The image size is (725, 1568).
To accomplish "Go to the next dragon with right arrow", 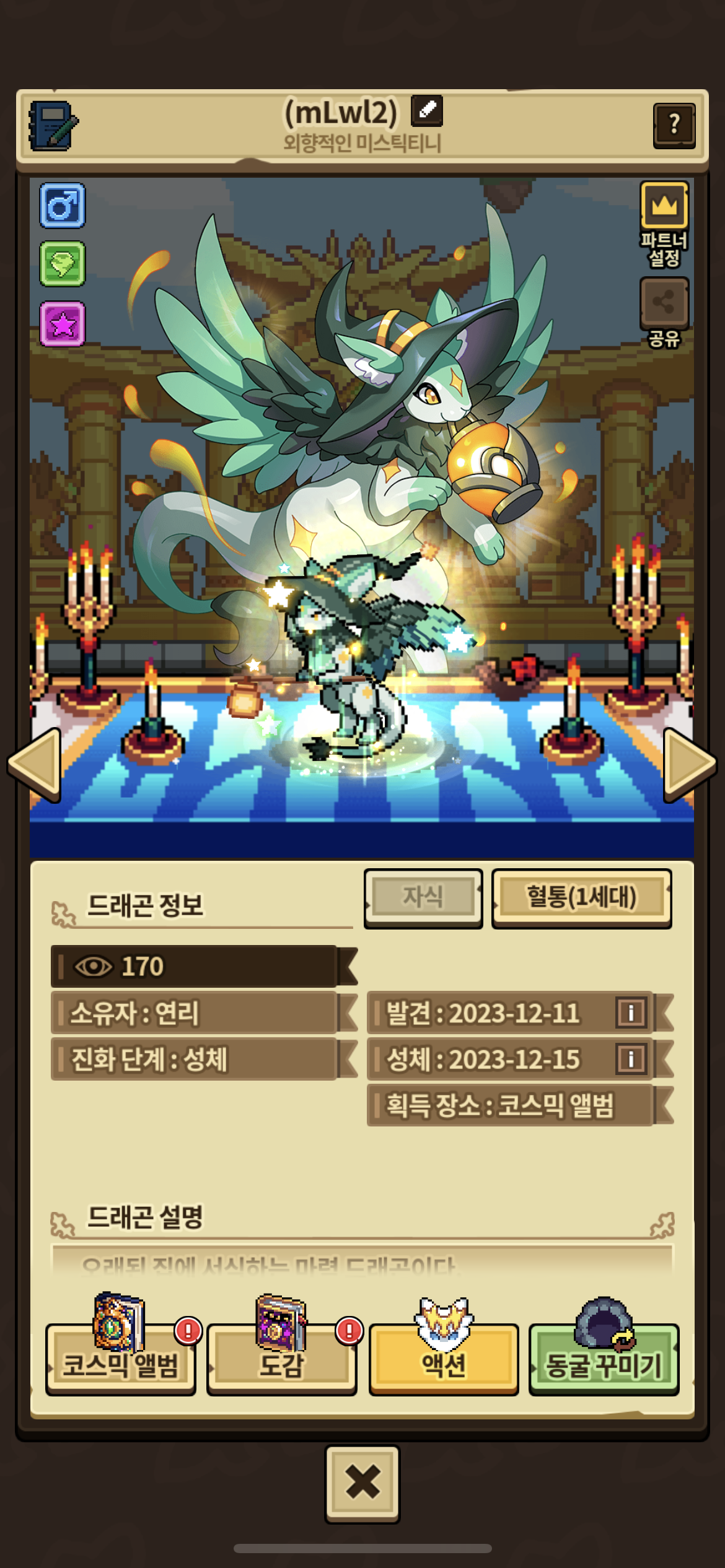I will [x=689, y=765].
